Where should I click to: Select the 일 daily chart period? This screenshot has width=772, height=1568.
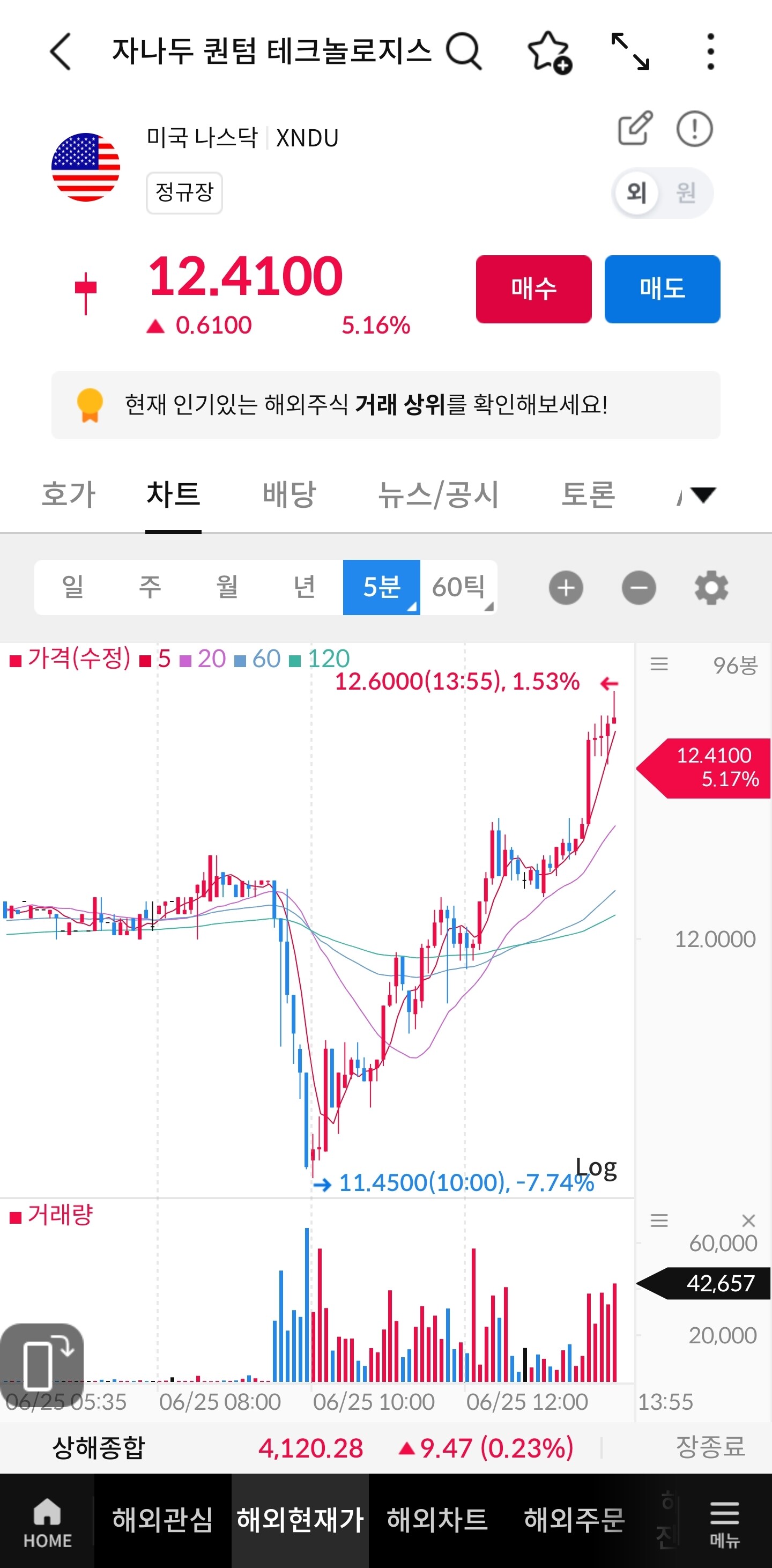pos(73,587)
